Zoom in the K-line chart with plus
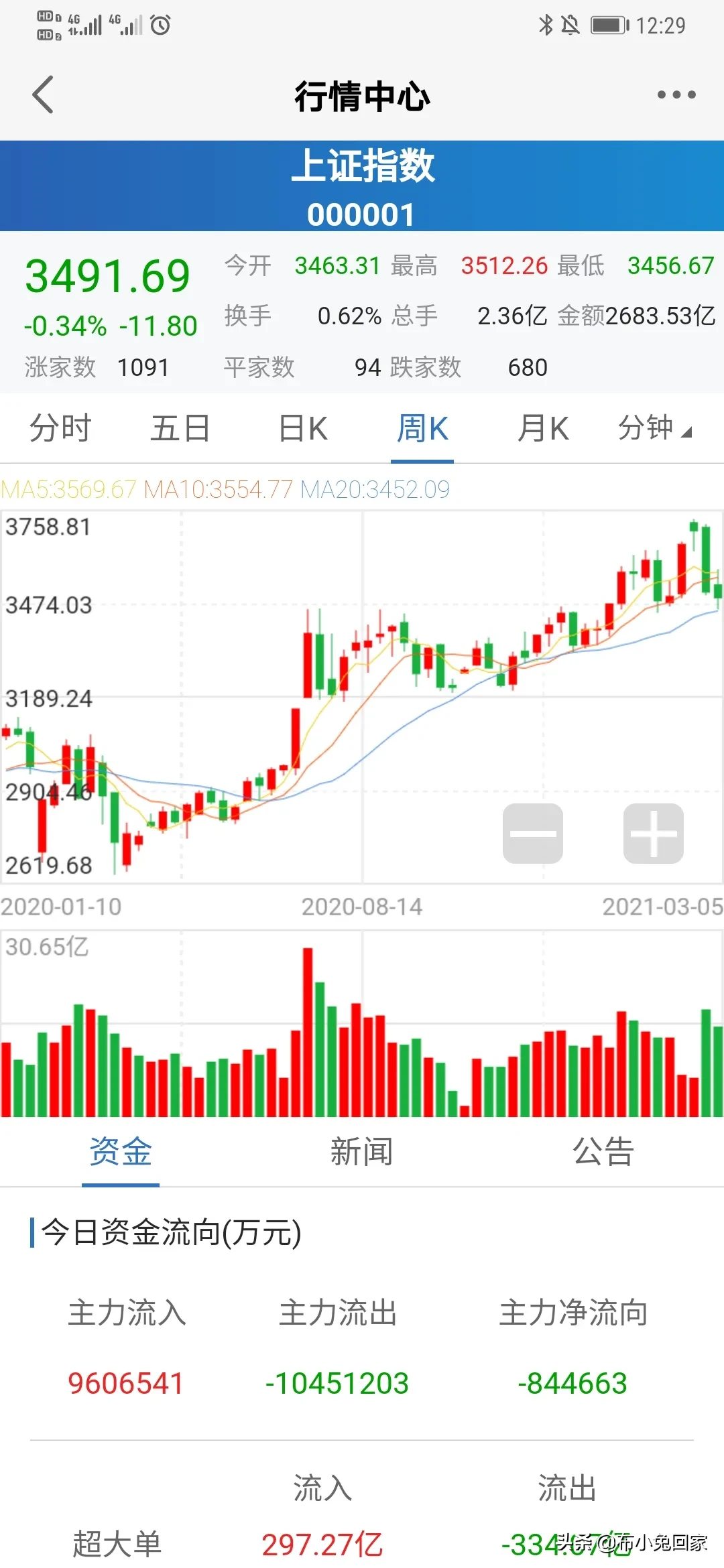 coord(654,834)
